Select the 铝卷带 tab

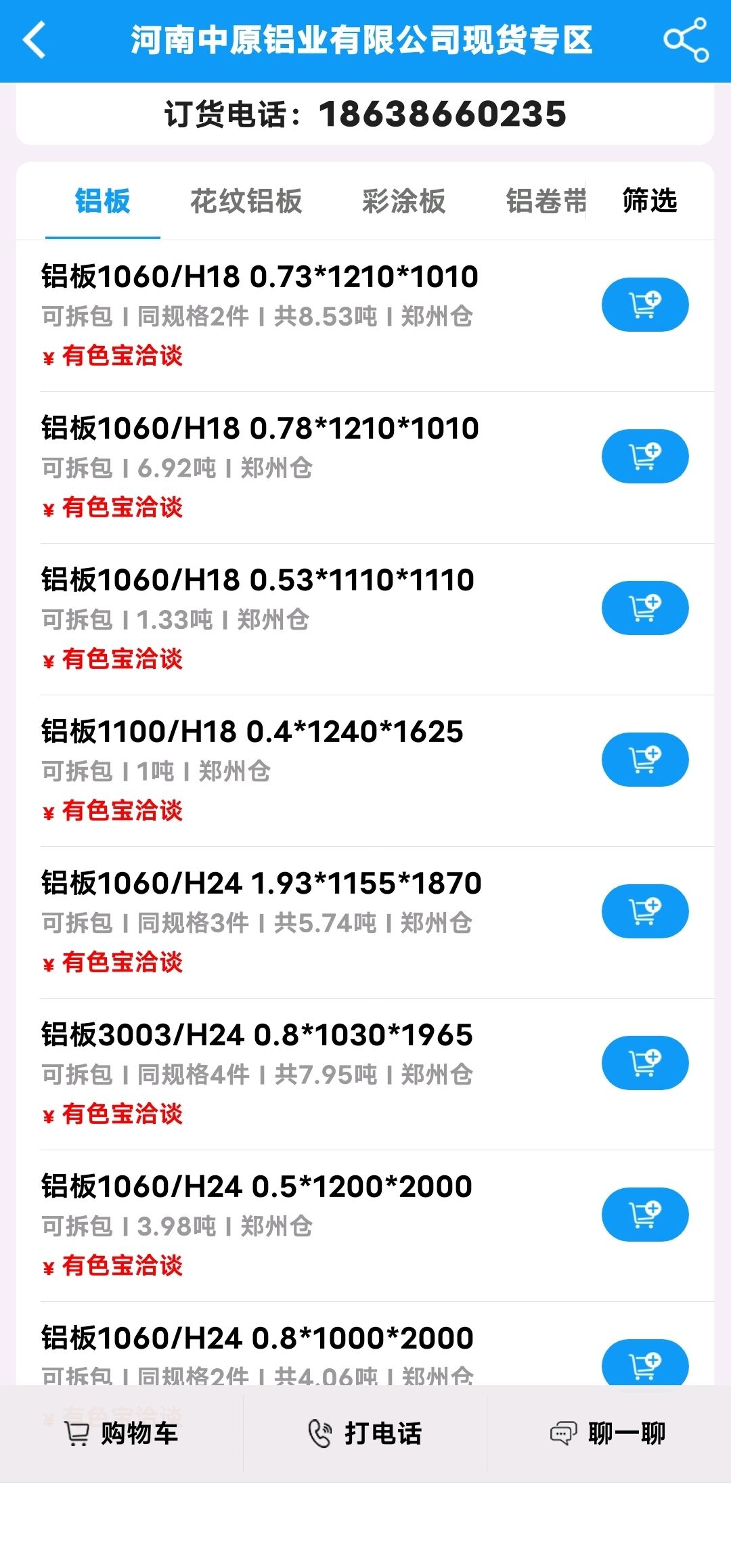point(546,201)
